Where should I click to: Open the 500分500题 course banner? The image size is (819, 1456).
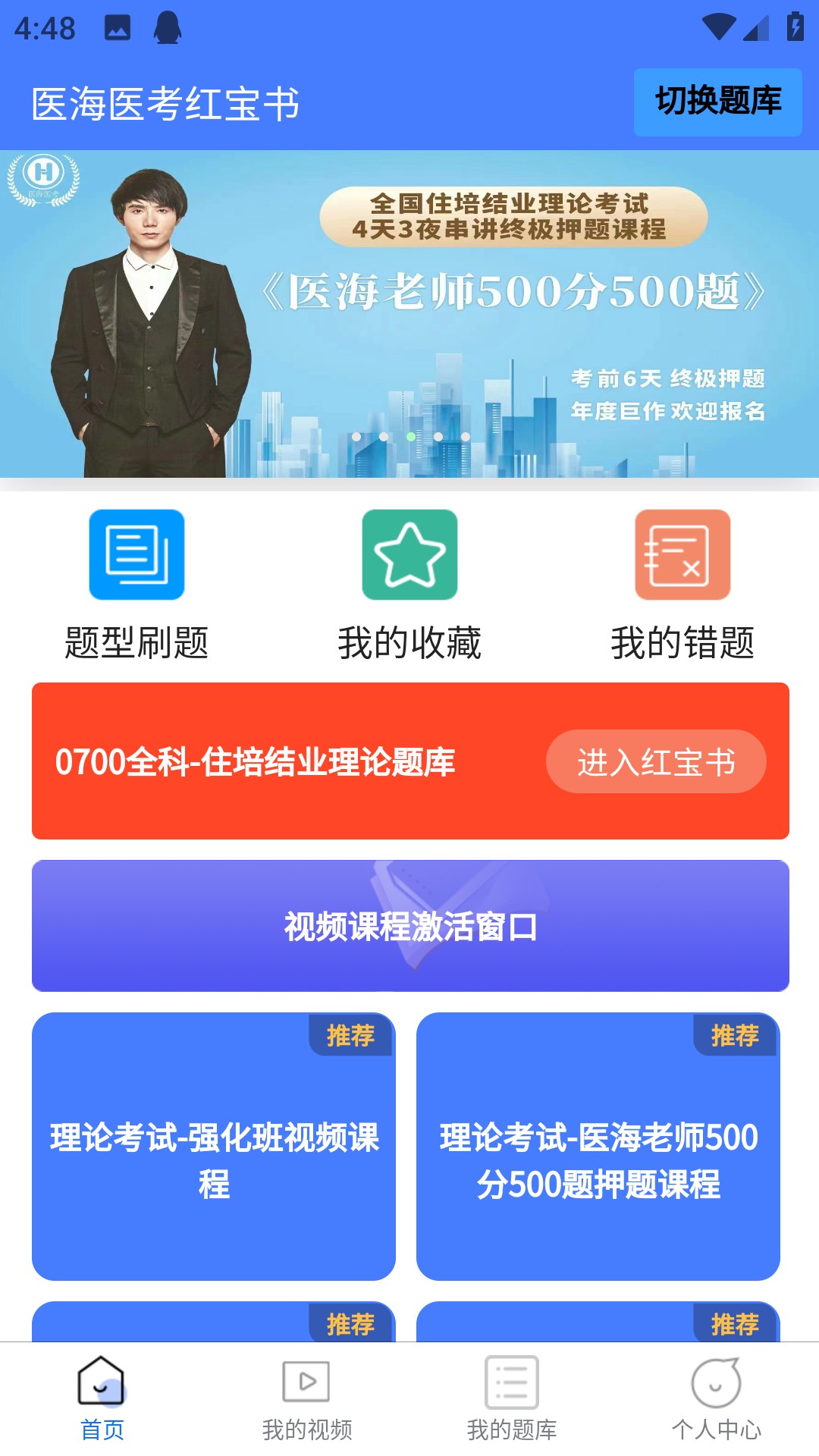coord(409,313)
